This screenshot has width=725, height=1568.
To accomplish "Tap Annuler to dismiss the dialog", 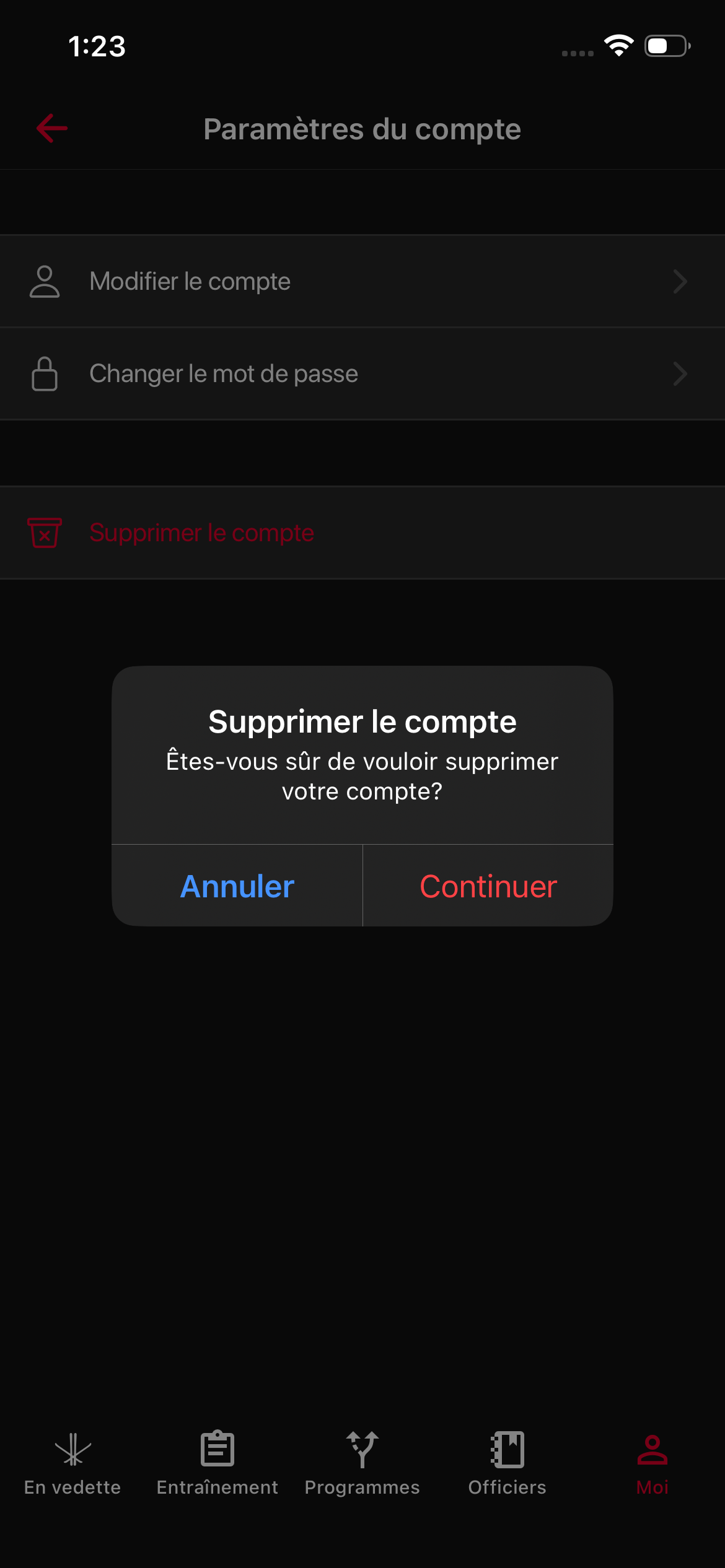I will pos(236,886).
